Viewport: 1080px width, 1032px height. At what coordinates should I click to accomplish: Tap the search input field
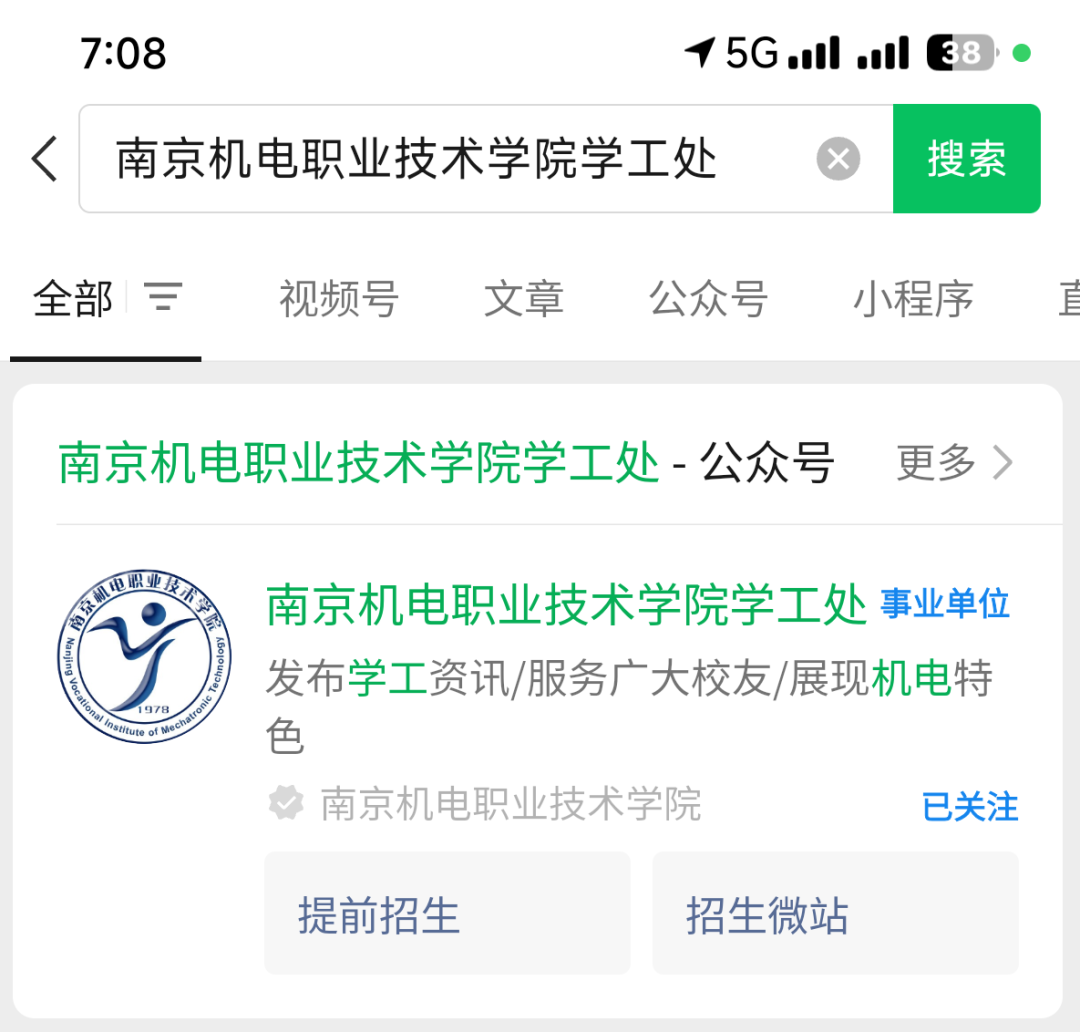440,159
